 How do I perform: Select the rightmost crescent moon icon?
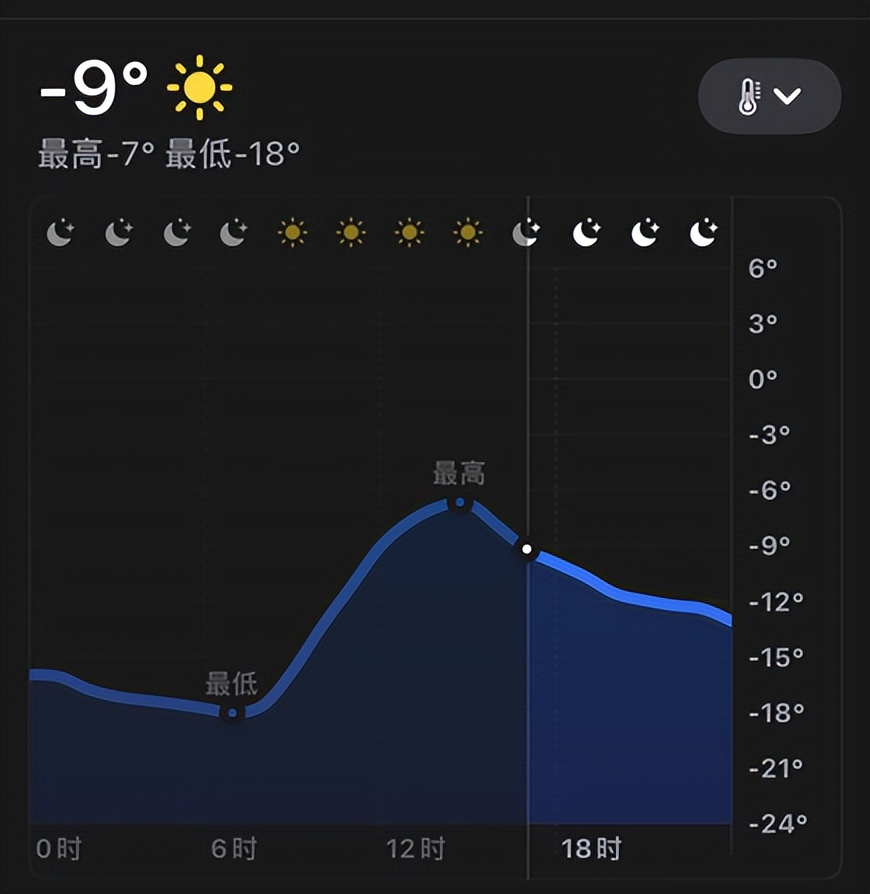point(704,231)
